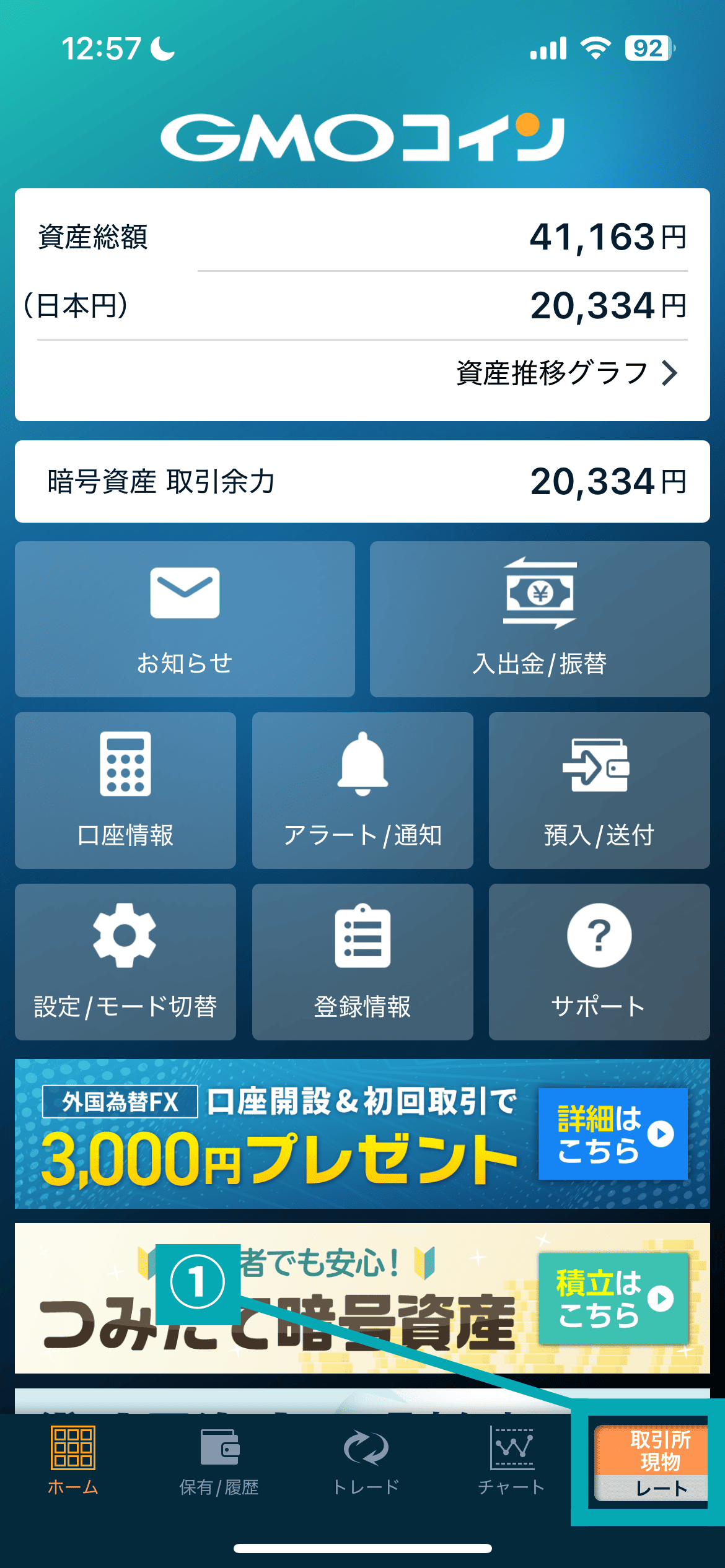Switch to the ホーム tab
This screenshot has width=725, height=1568.
[x=72, y=1459]
